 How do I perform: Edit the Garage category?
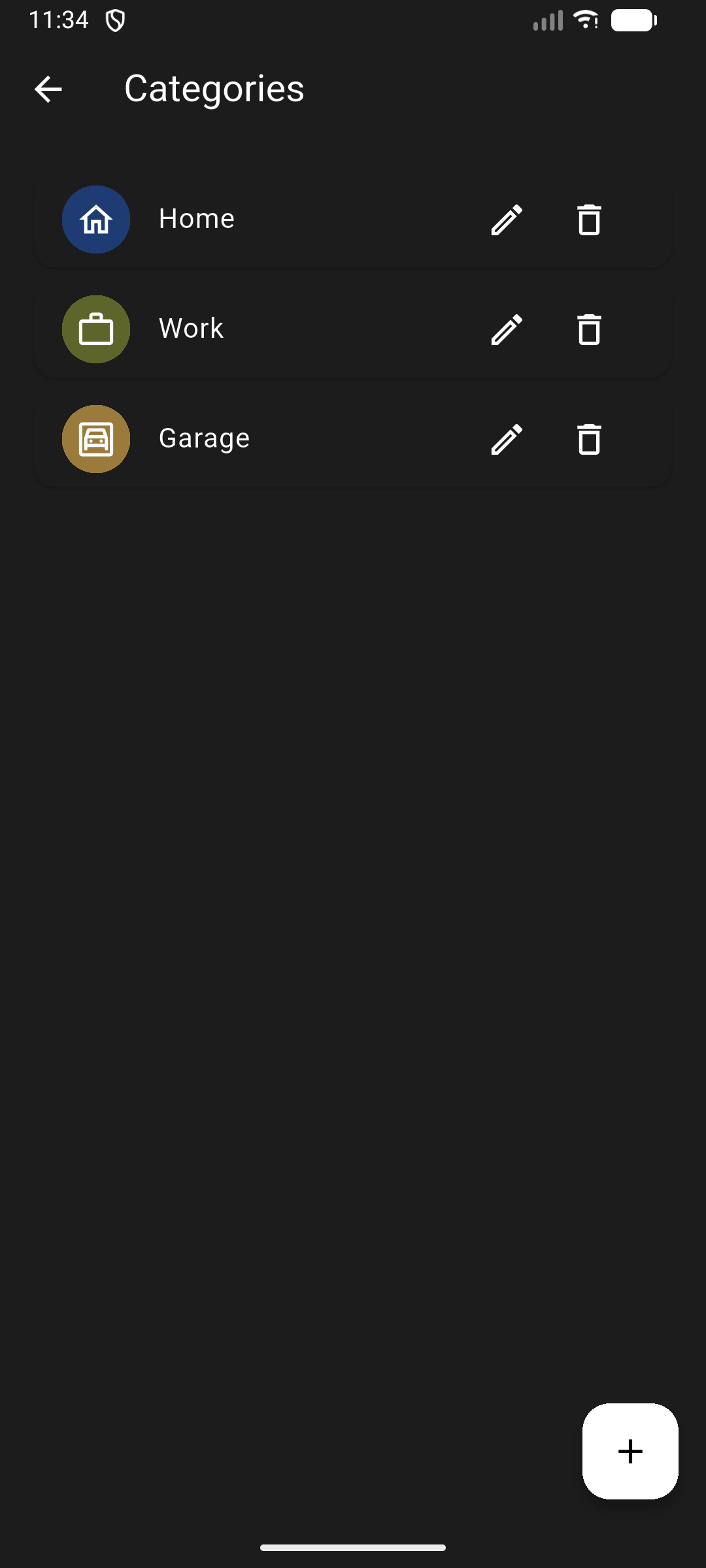click(x=507, y=439)
